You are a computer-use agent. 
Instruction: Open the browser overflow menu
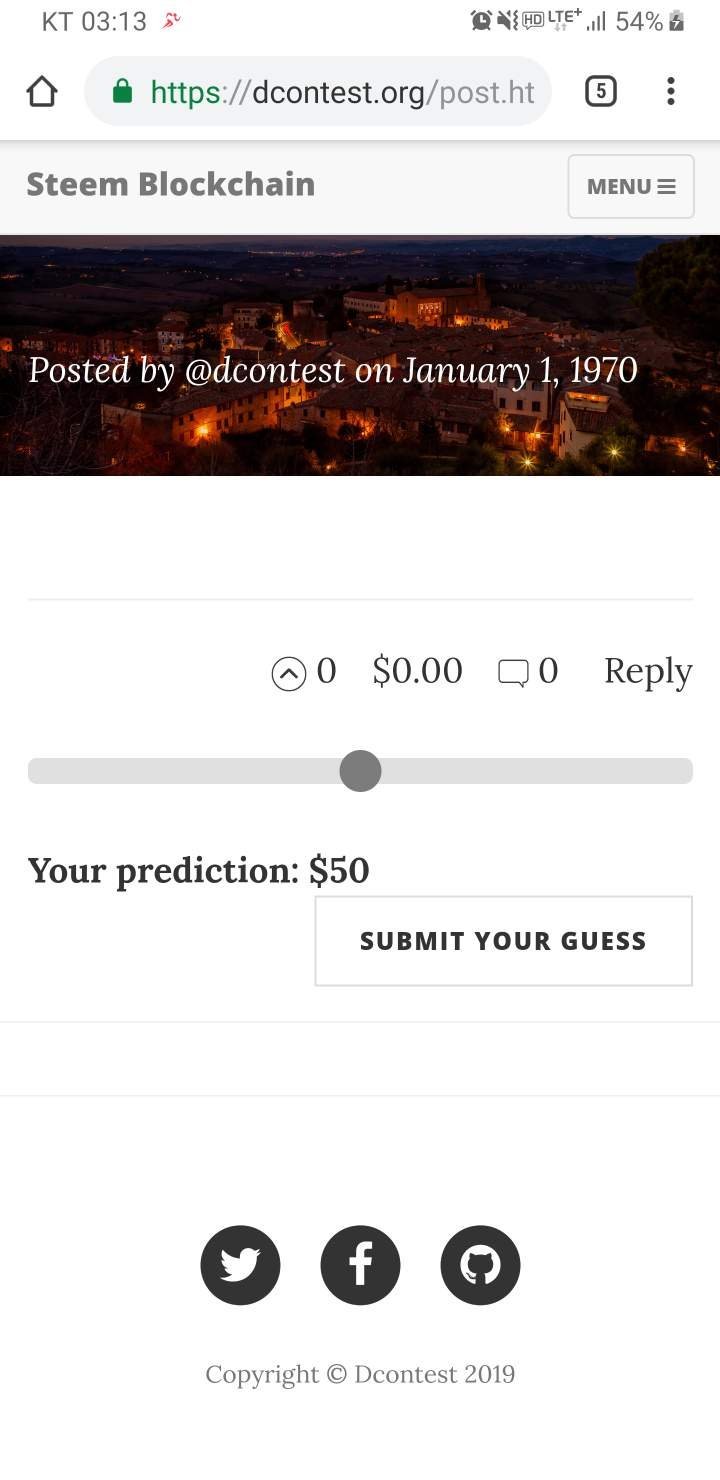click(671, 92)
